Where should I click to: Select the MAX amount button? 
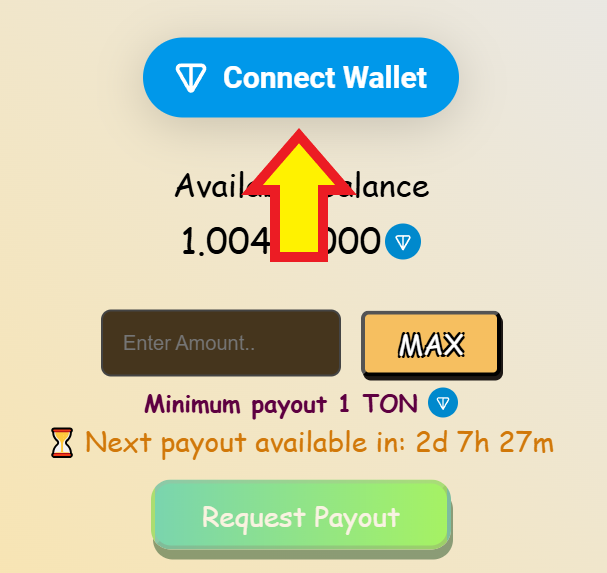coord(430,345)
